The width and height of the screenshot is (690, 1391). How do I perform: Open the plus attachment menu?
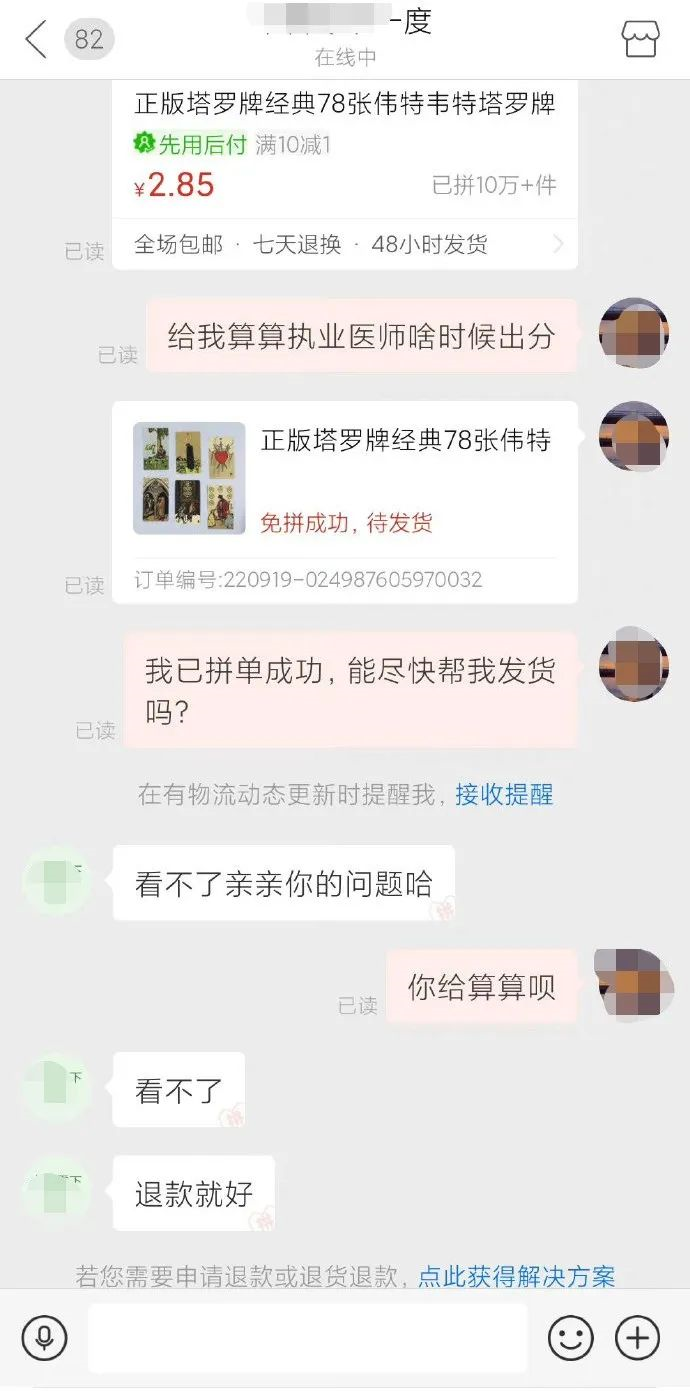pos(637,1338)
